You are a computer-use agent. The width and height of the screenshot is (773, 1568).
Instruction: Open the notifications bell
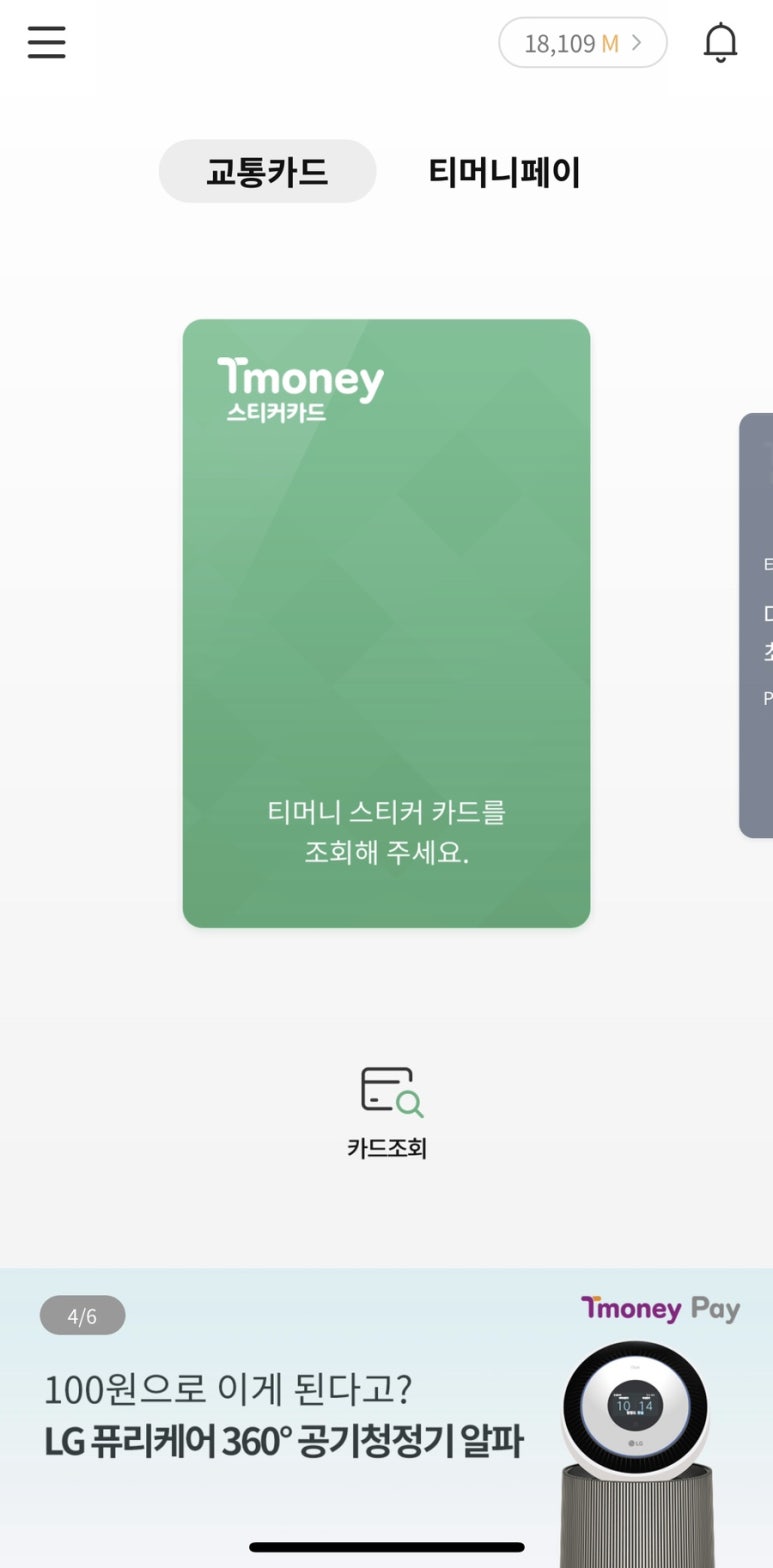[x=720, y=43]
